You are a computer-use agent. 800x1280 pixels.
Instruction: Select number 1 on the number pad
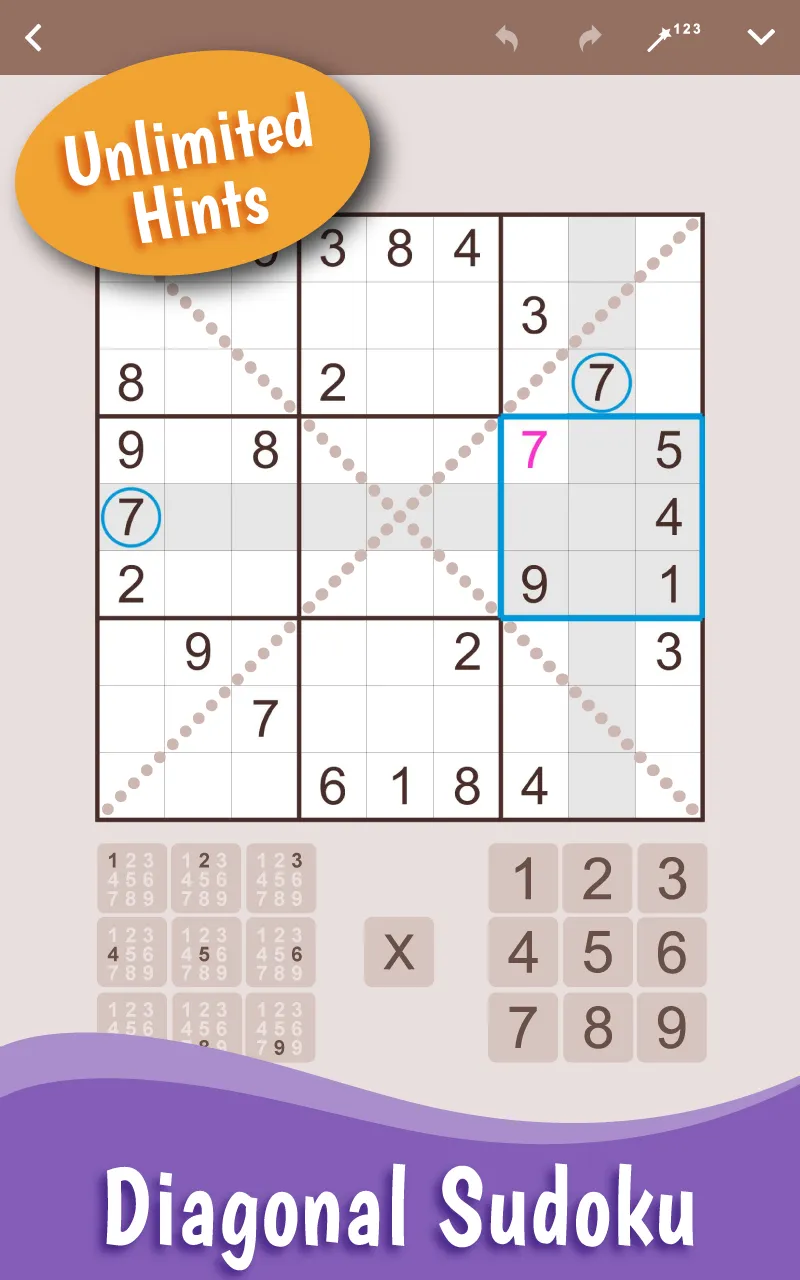[x=522, y=878]
